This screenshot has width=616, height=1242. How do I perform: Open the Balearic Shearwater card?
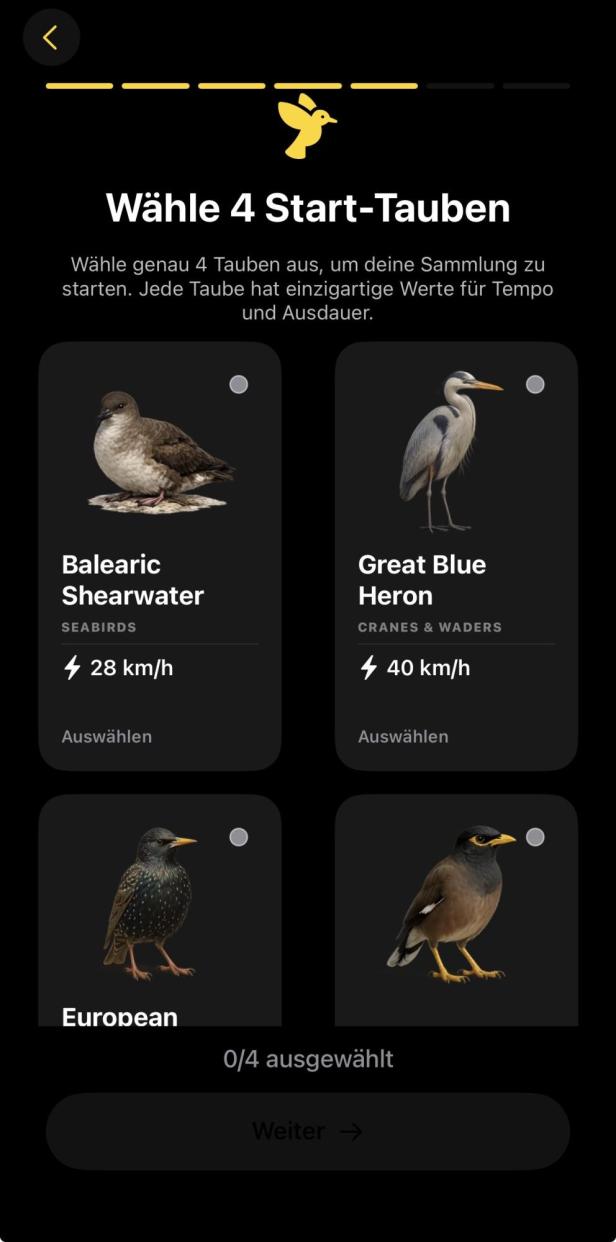[160, 556]
